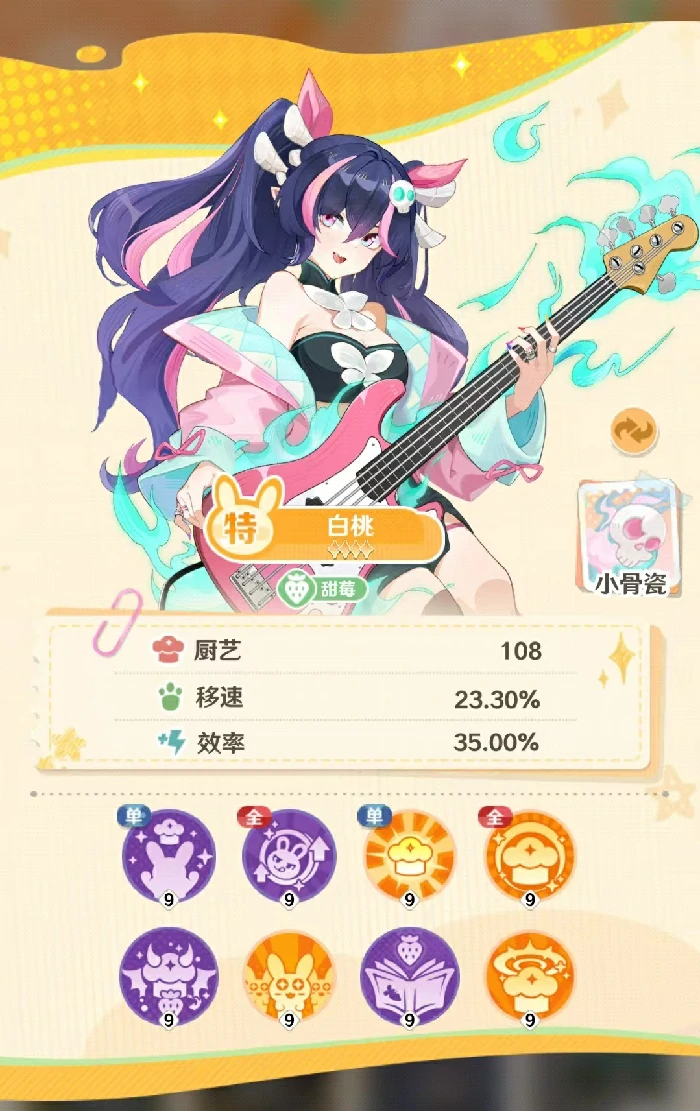Open the 小骨瓷 skull card
This screenshot has height=1111, width=700.
tap(630, 540)
